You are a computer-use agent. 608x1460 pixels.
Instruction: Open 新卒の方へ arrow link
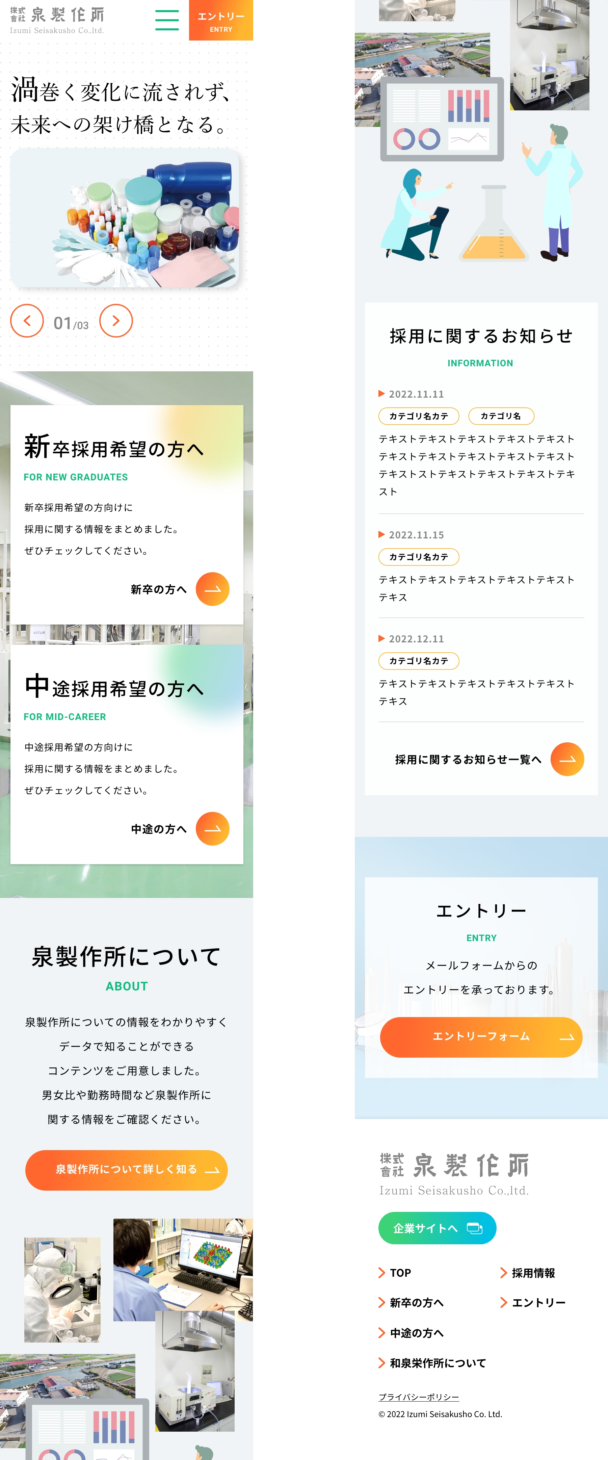(x=212, y=589)
